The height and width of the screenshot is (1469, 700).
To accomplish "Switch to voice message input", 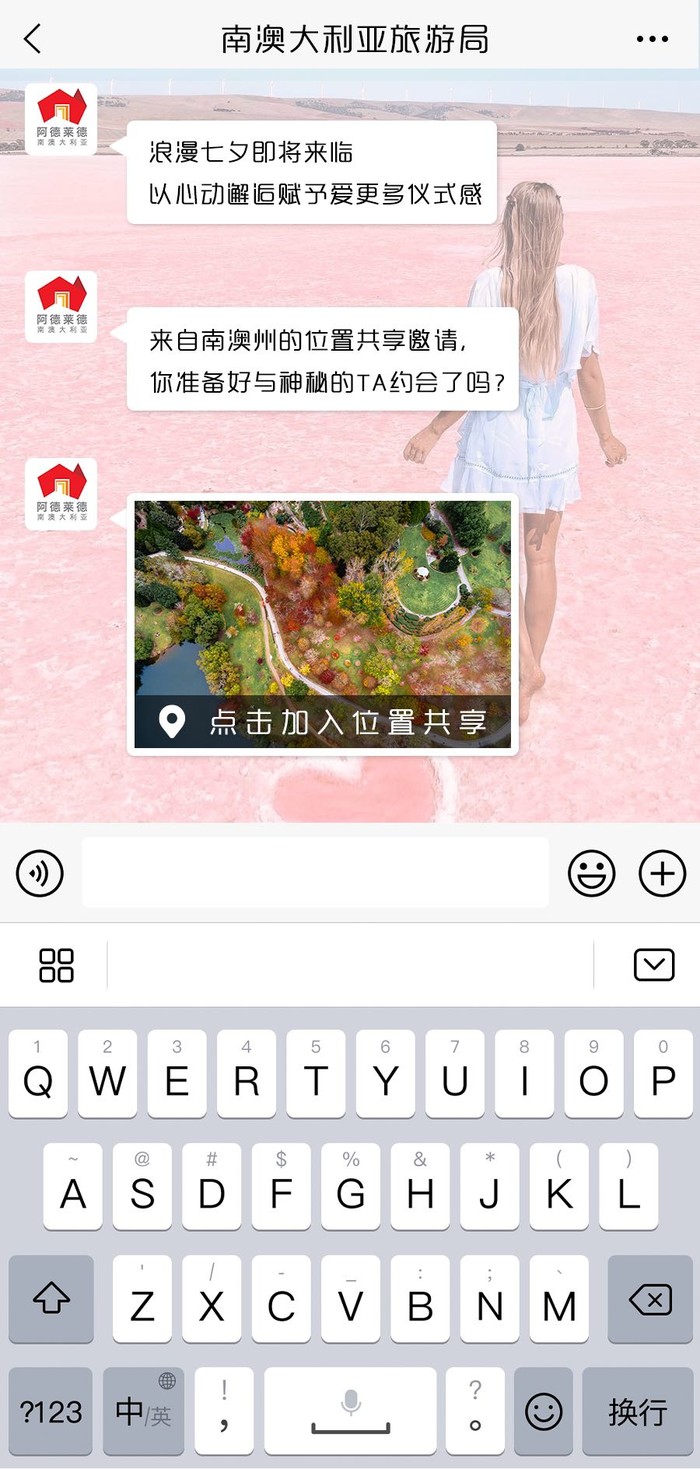I will point(40,873).
